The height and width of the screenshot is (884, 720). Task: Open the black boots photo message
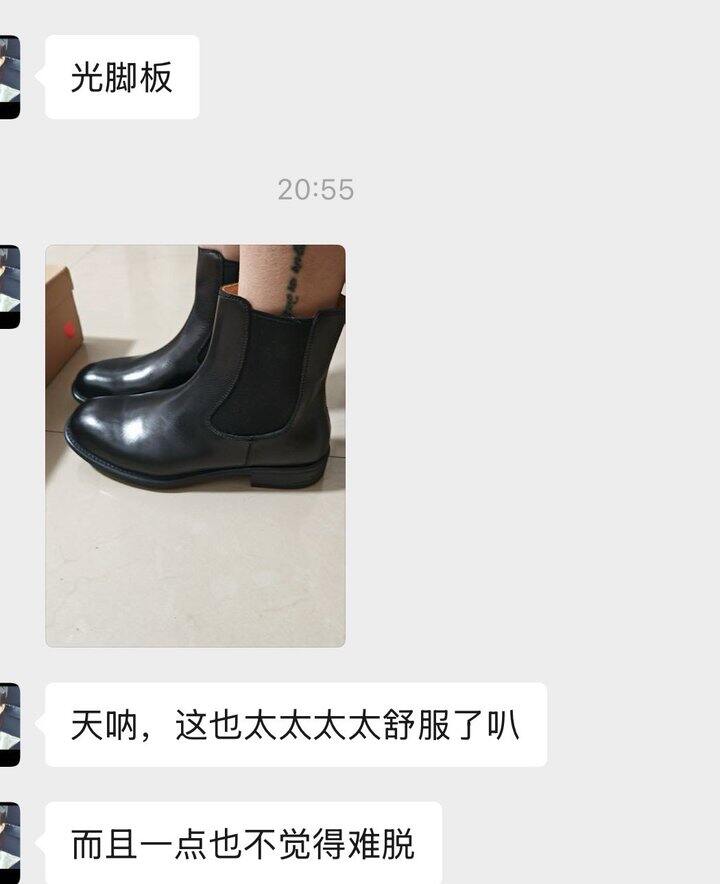pos(195,445)
